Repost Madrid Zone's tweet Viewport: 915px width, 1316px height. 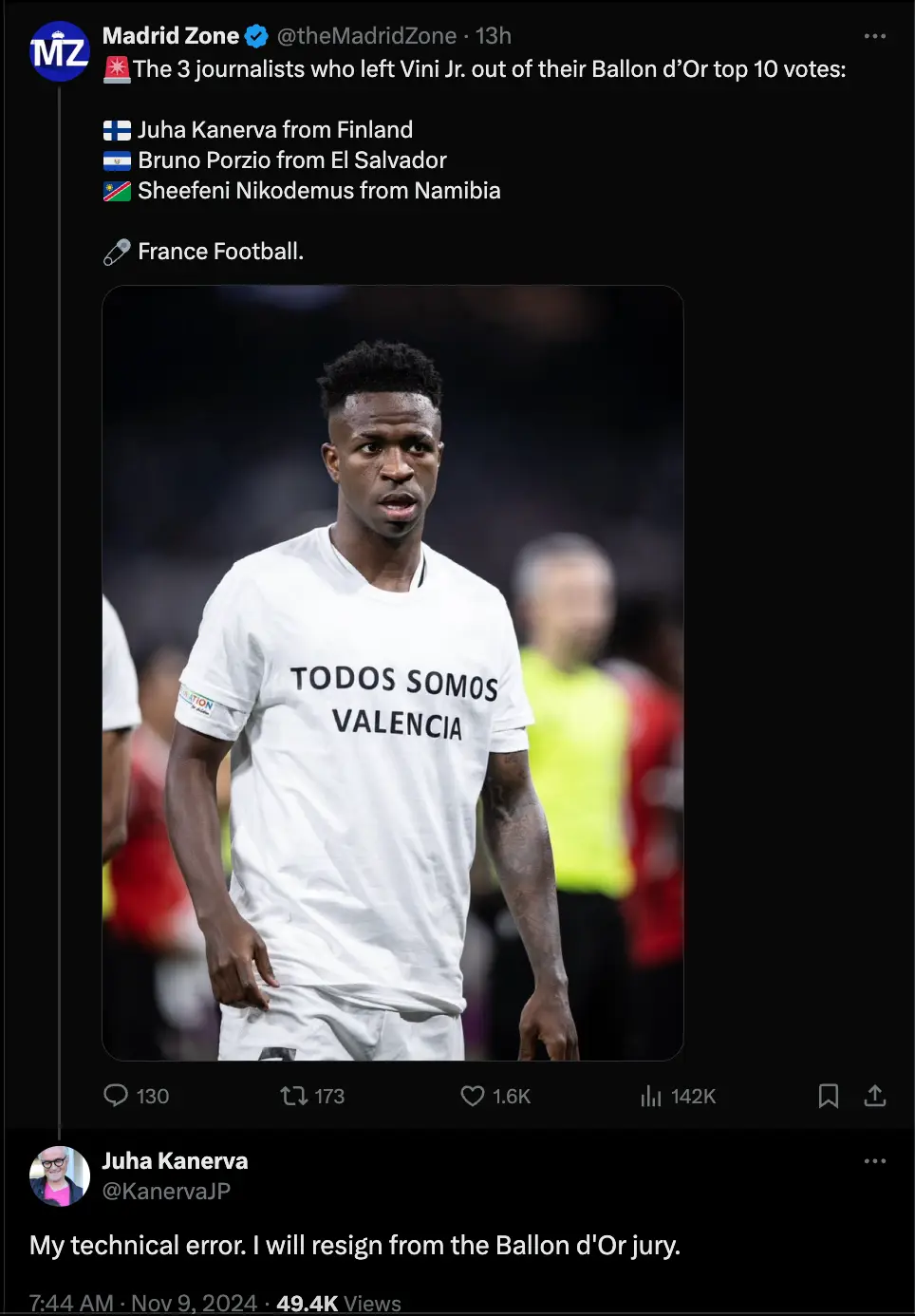294,1096
